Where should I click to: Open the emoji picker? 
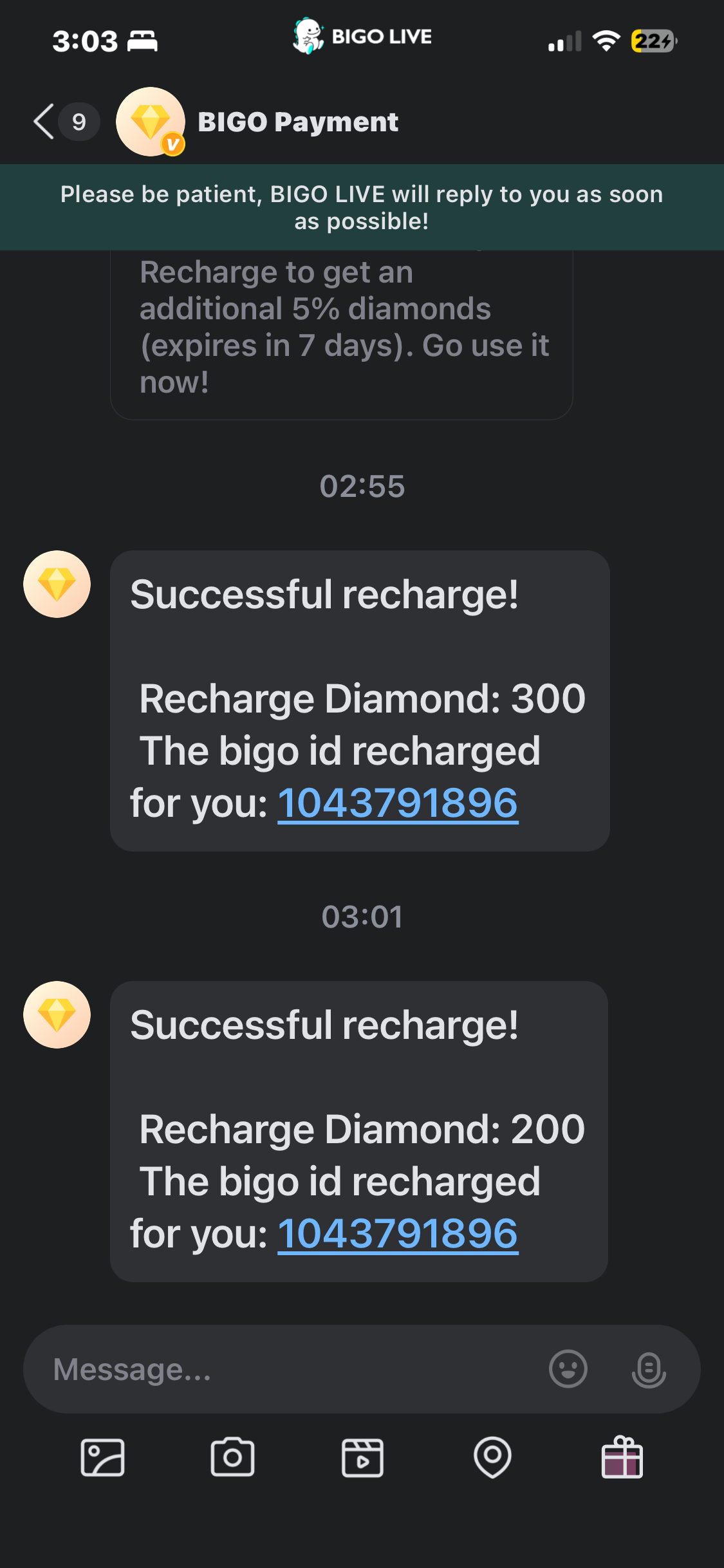click(568, 1369)
